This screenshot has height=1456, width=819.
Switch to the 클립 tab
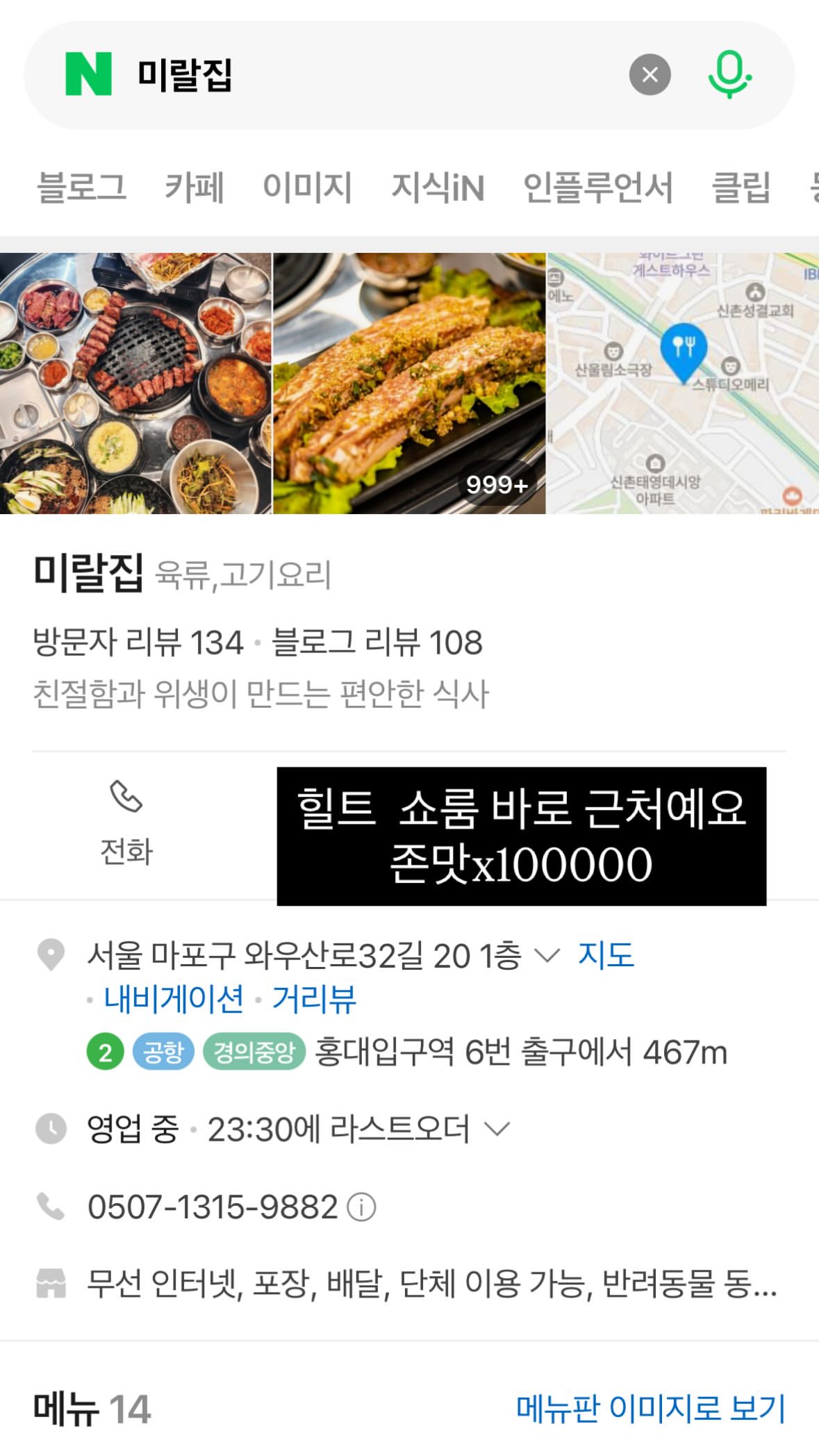tap(741, 188)
